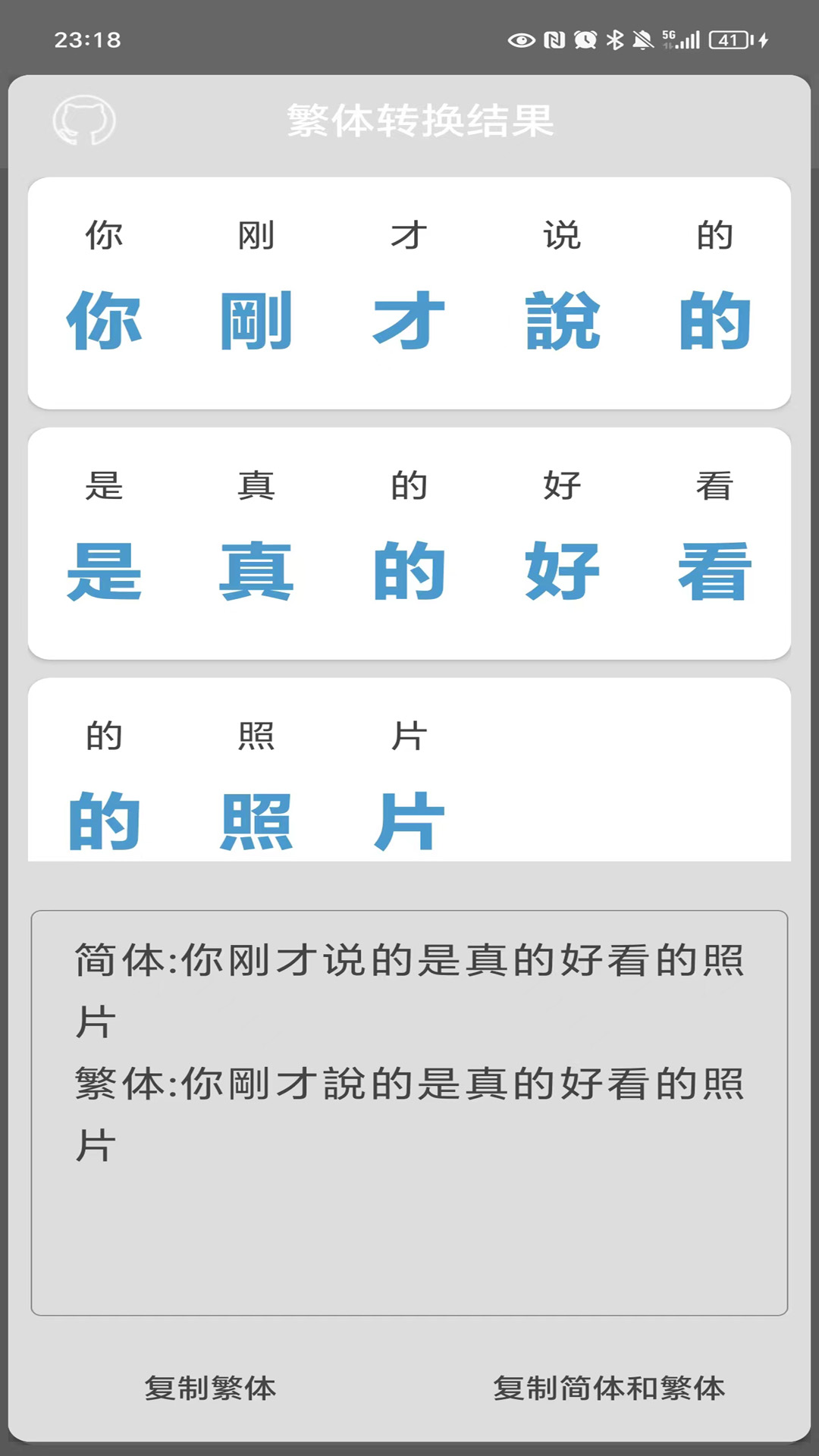Image resolution: width=819 pixels, height=1456 pixels.
Task: Open the GitHub repository icon
Action: [x=86, y=120]
